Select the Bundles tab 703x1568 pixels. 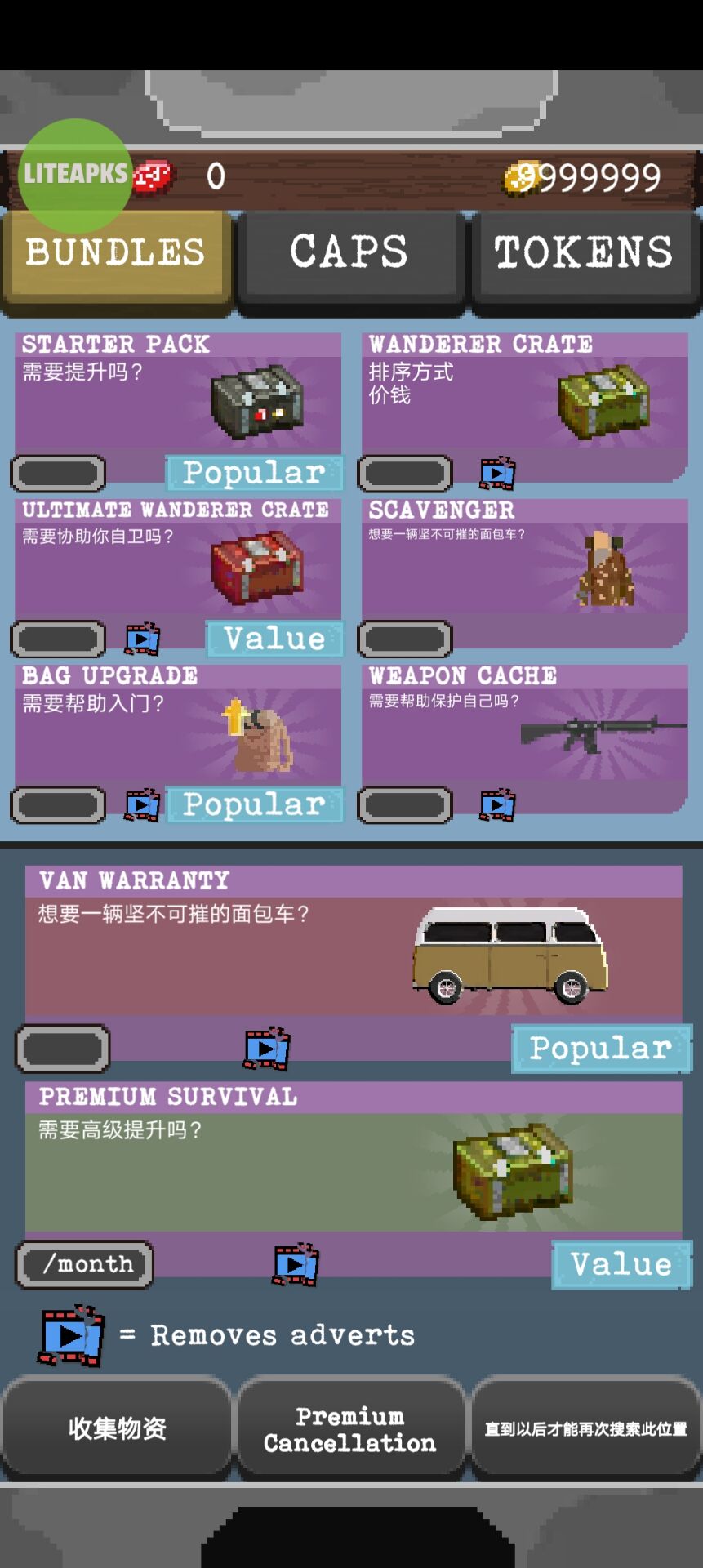pos(116,253)
